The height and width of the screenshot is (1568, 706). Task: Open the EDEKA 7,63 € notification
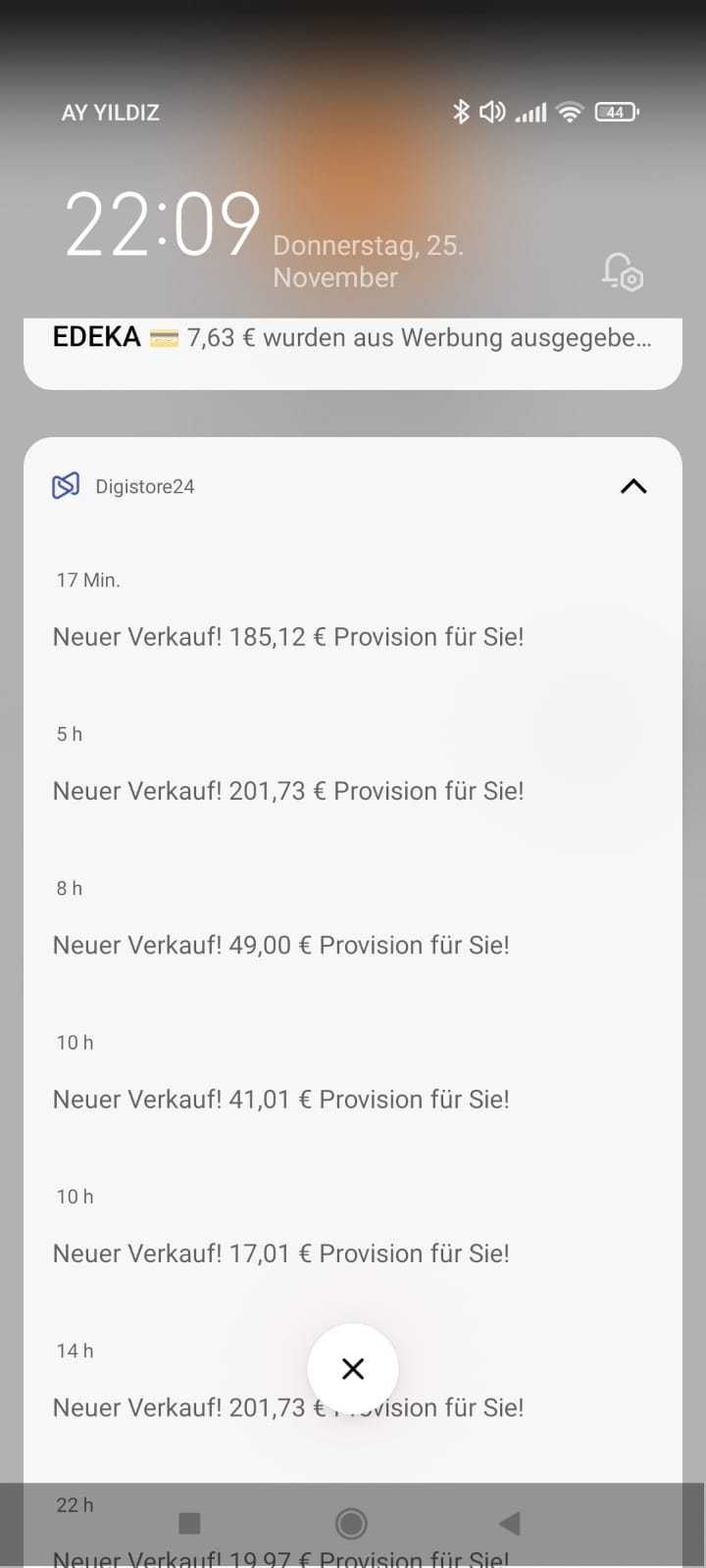(x=352, y=353)
